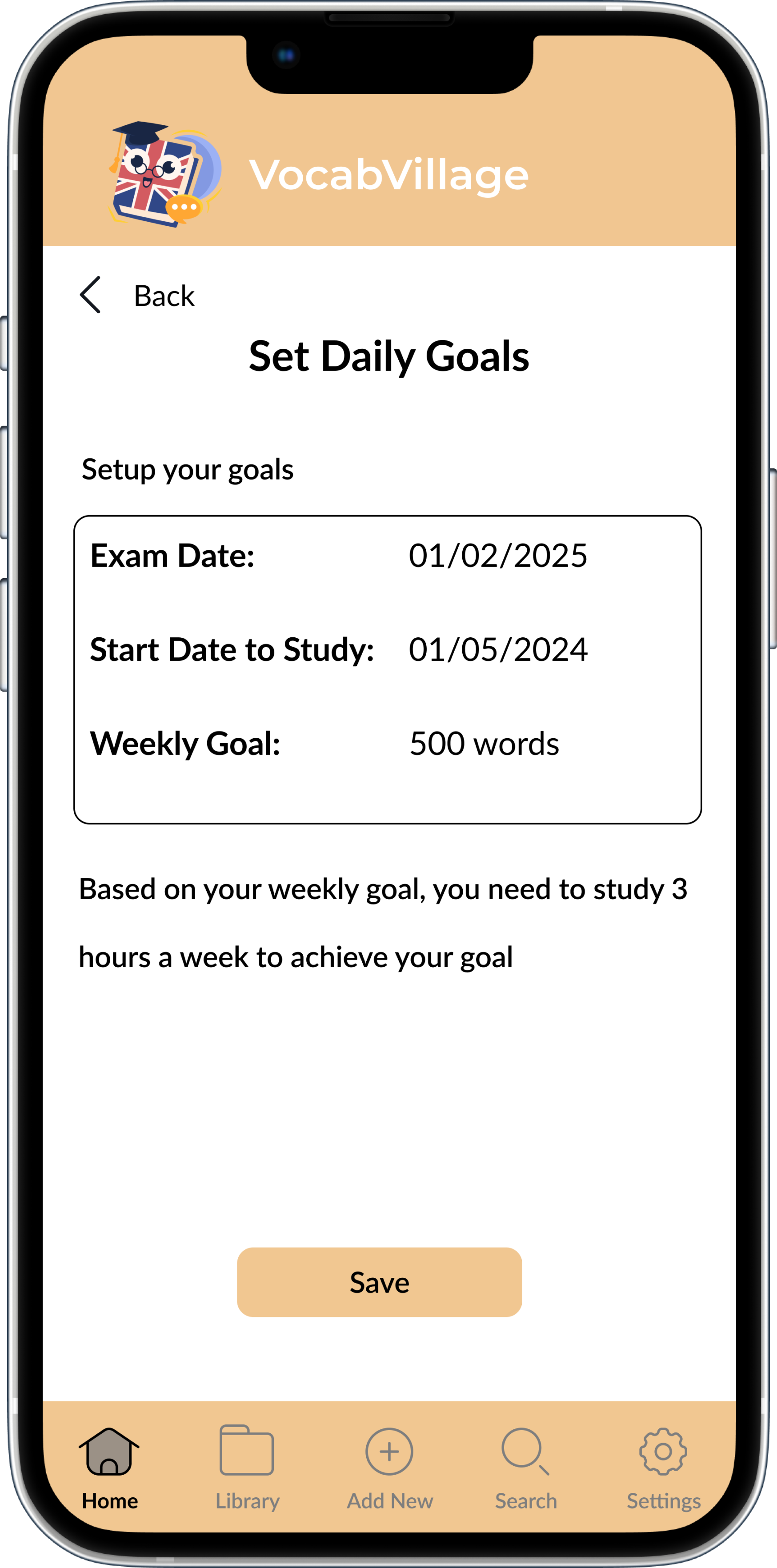Edit the Weekly Goal of 500 words
This screenshot has width=777, height=1568.
[x=484, y=744]
